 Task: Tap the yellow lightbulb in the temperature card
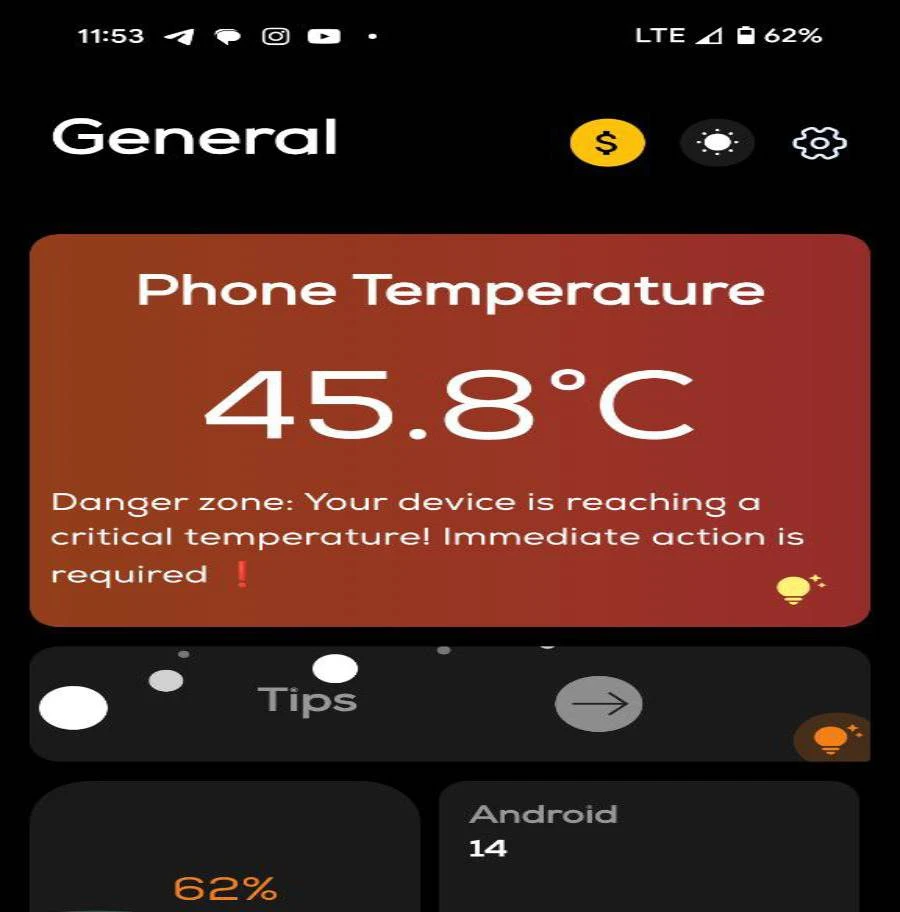[x=797, y=589]
